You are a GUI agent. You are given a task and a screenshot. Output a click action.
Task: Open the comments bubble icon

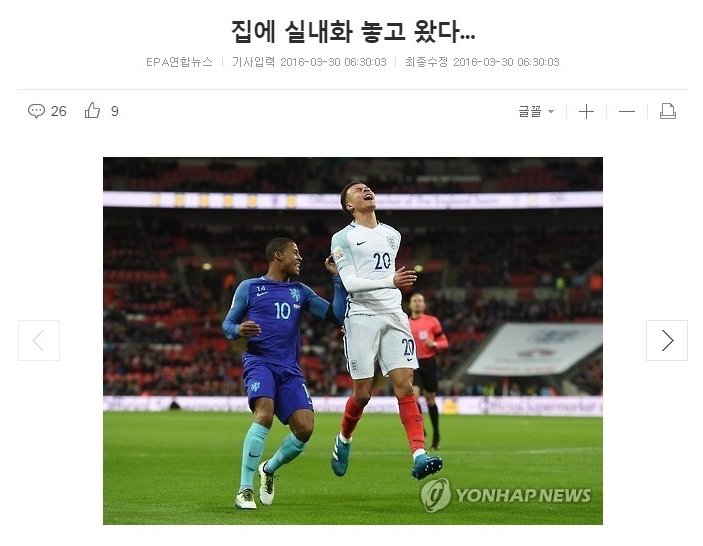37,111
